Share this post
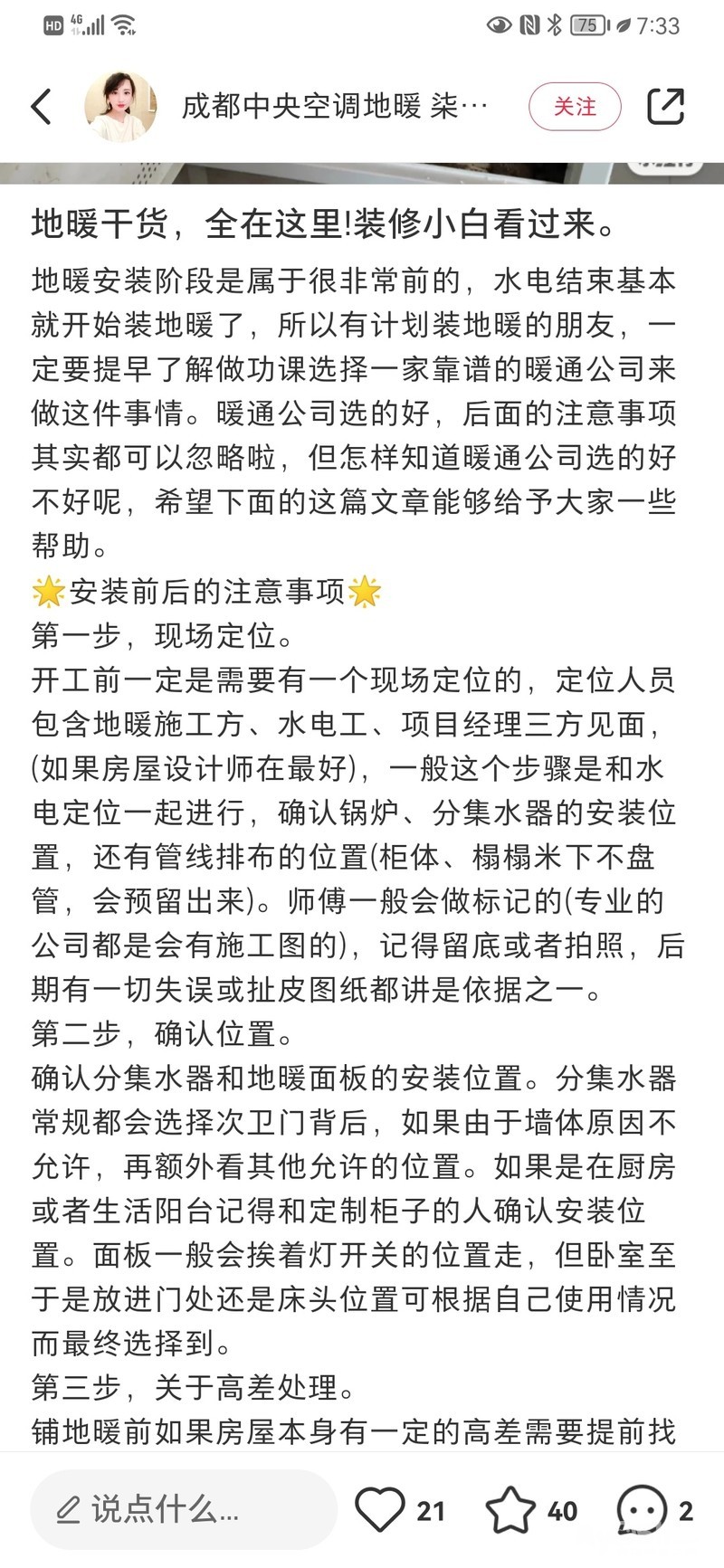The image size is (724, 1568). (666, 107)
